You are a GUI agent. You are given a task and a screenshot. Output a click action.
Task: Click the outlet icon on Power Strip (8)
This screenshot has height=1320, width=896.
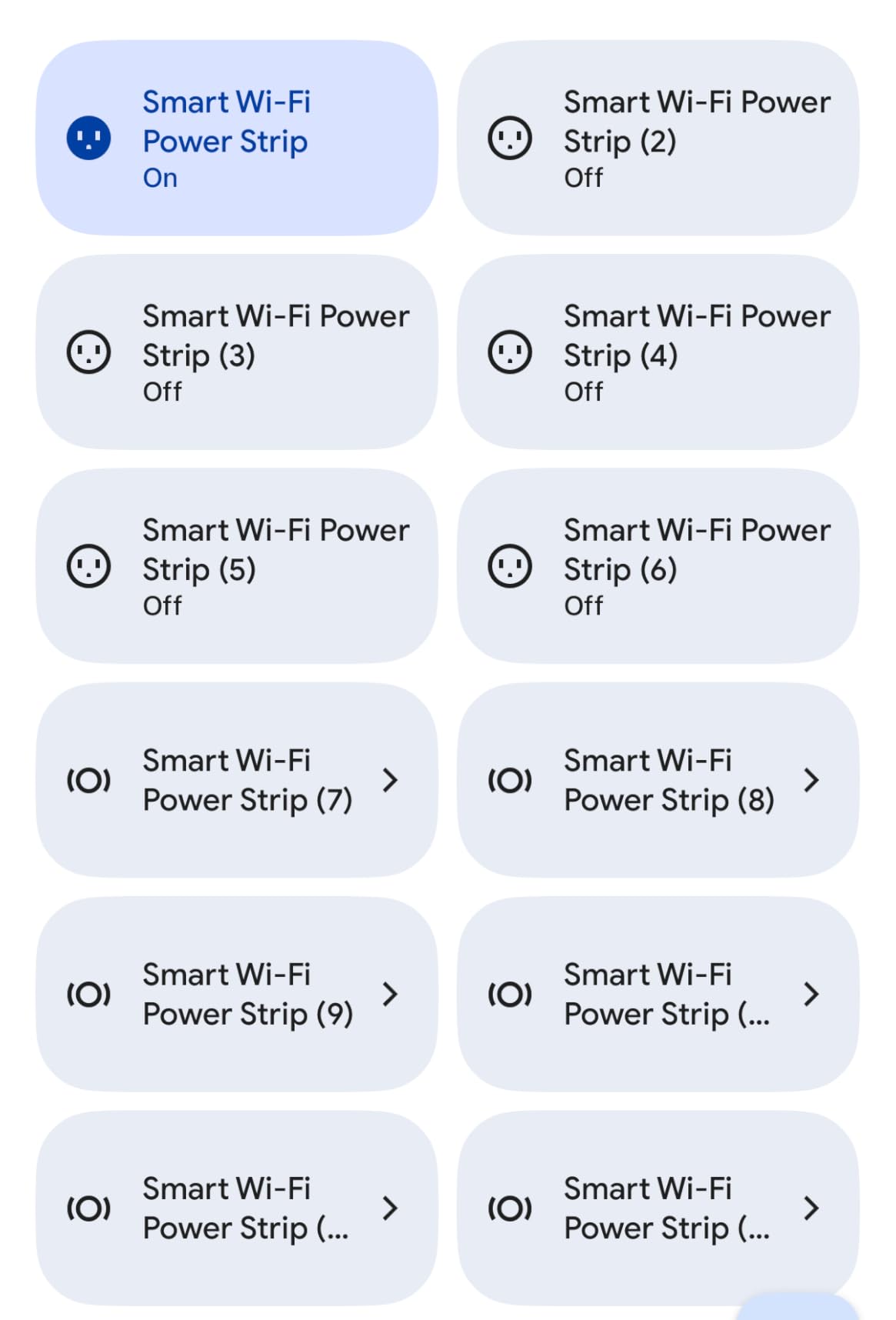(x=510, y=779)
